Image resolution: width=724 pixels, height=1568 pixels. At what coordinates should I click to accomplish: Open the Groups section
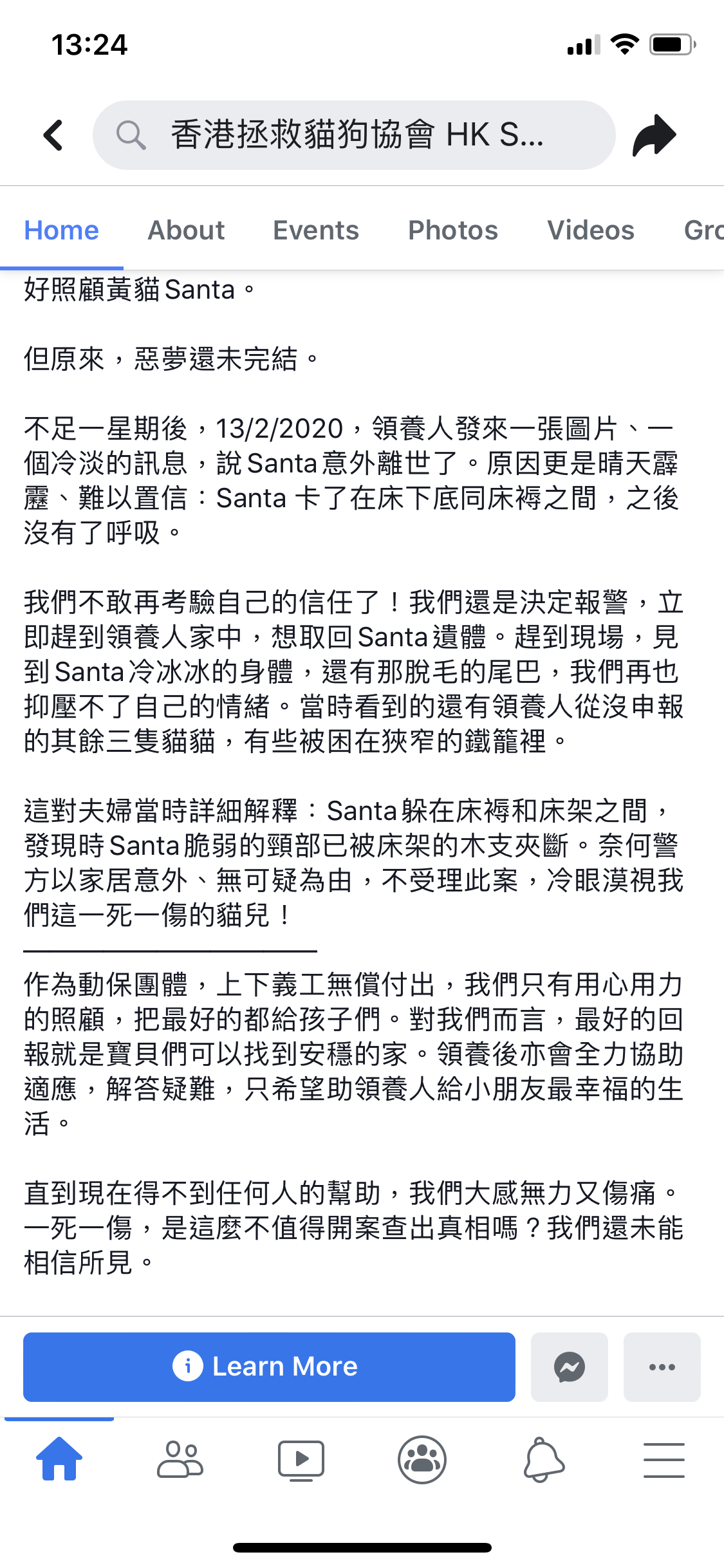coord(422,1459)
